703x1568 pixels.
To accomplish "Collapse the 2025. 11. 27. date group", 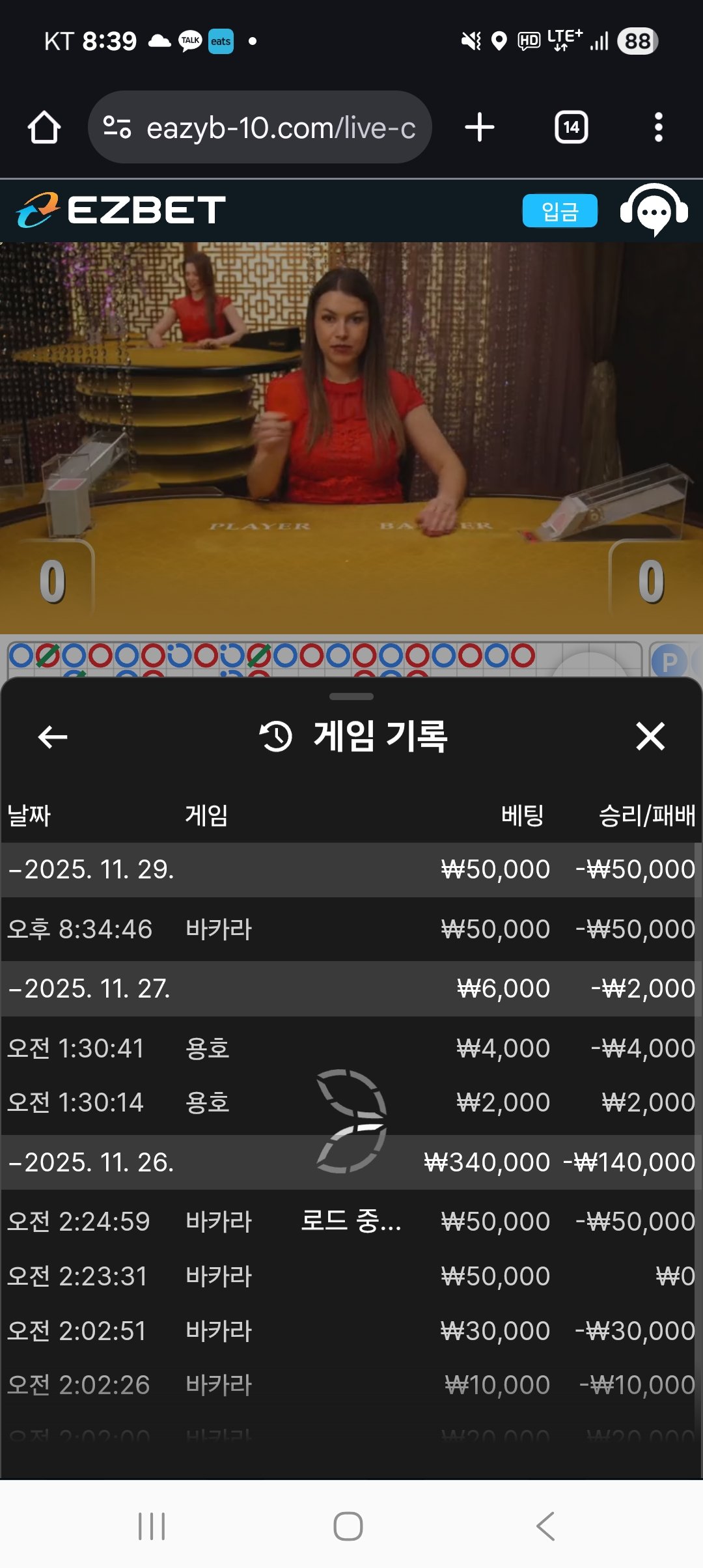I will [90, 989].
